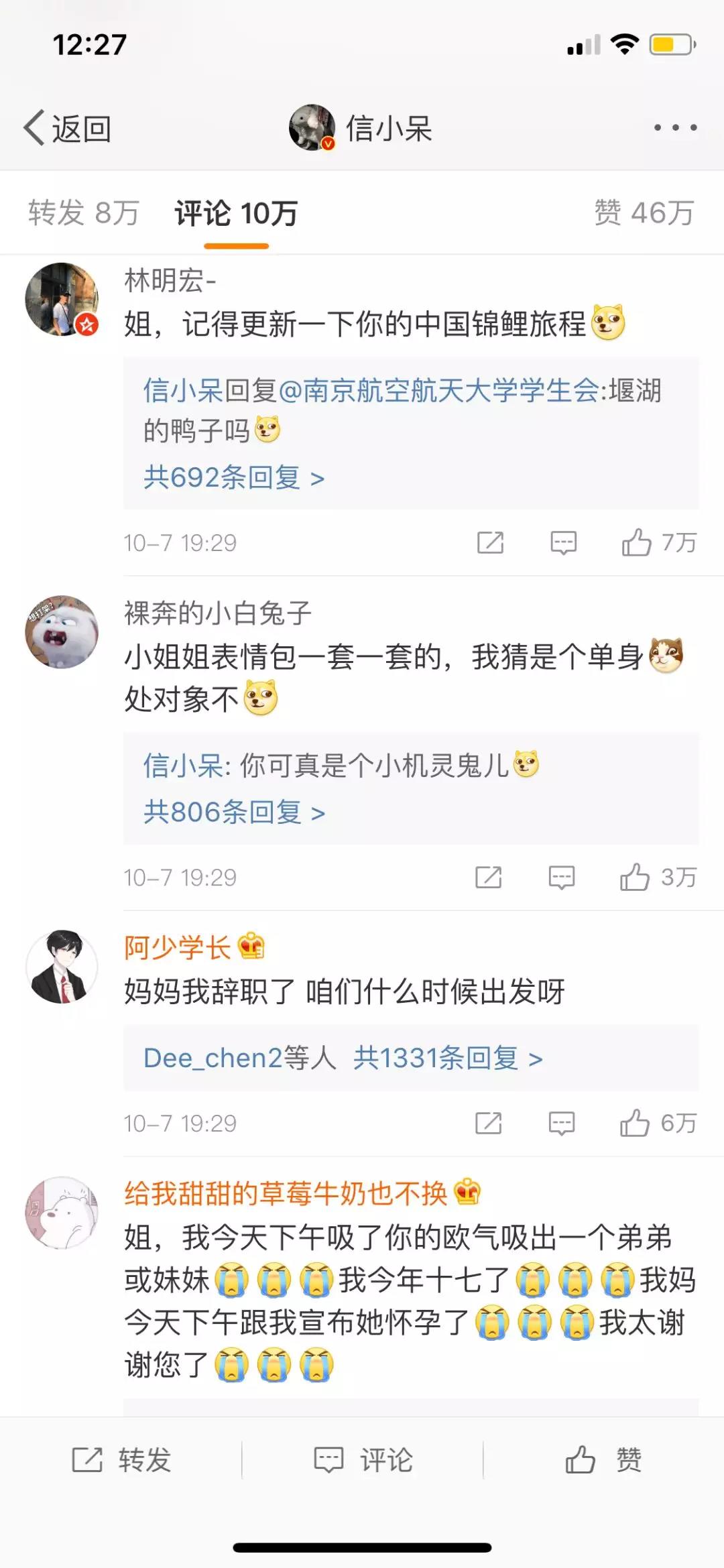
Task: Open the share icon on 林明宏's comment
Action: click(x=490, y=543)
